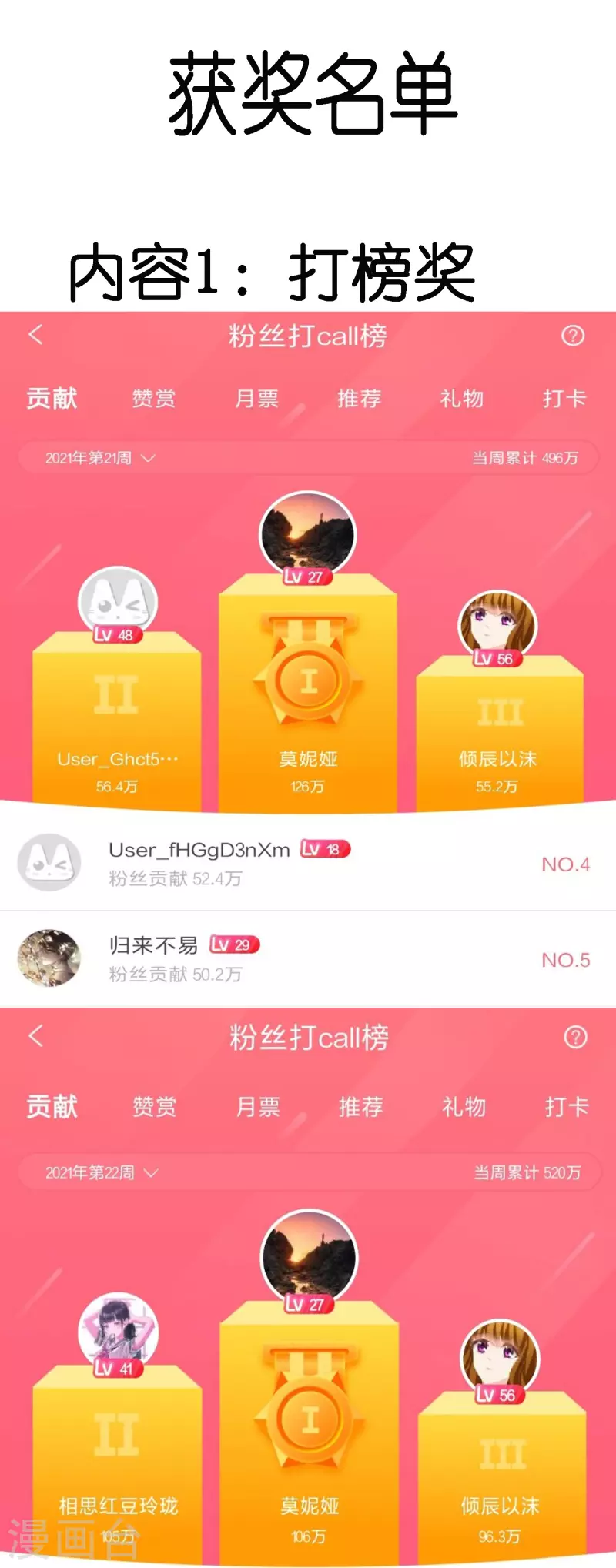The height and width of the screenshot is (1568, 616).
Task: Select the 礼物 tab
Action: (x=463, y=399)
